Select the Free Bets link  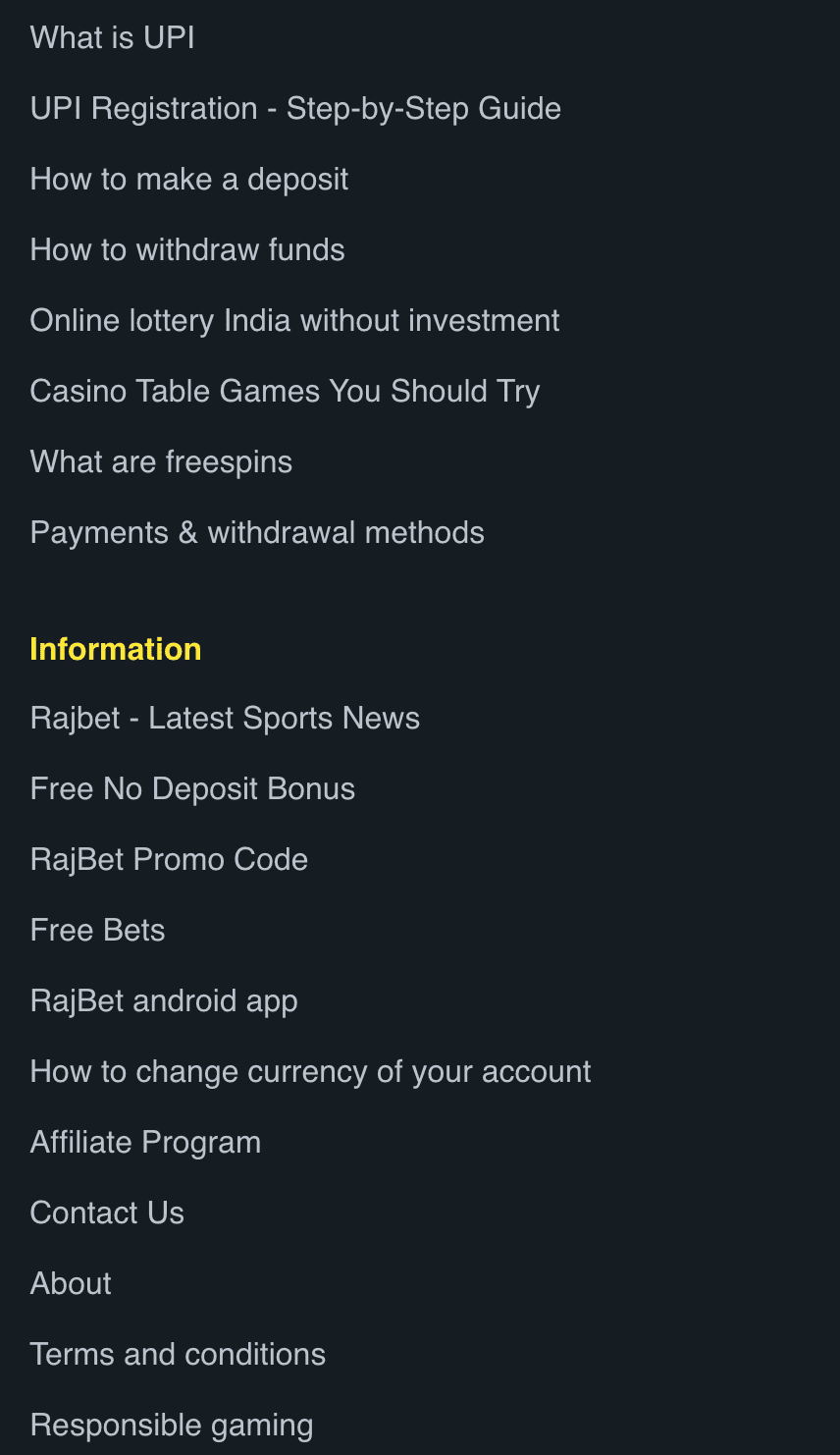tap(97, 931)
